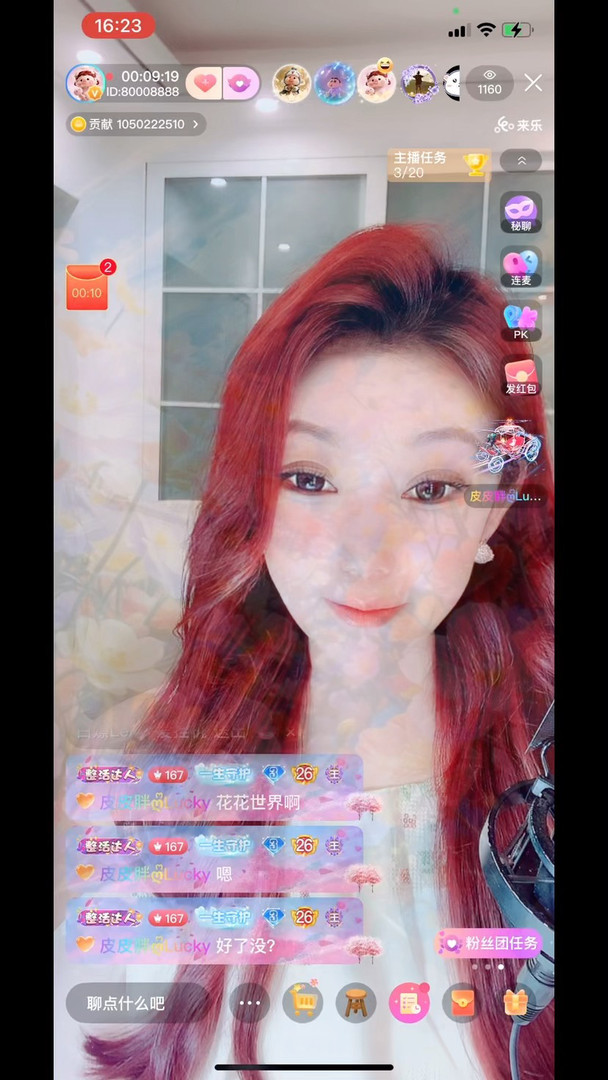Viewport: 608px width, 1080px height.
Task: Open 秘聊 private chat
Action: [521, 212]
